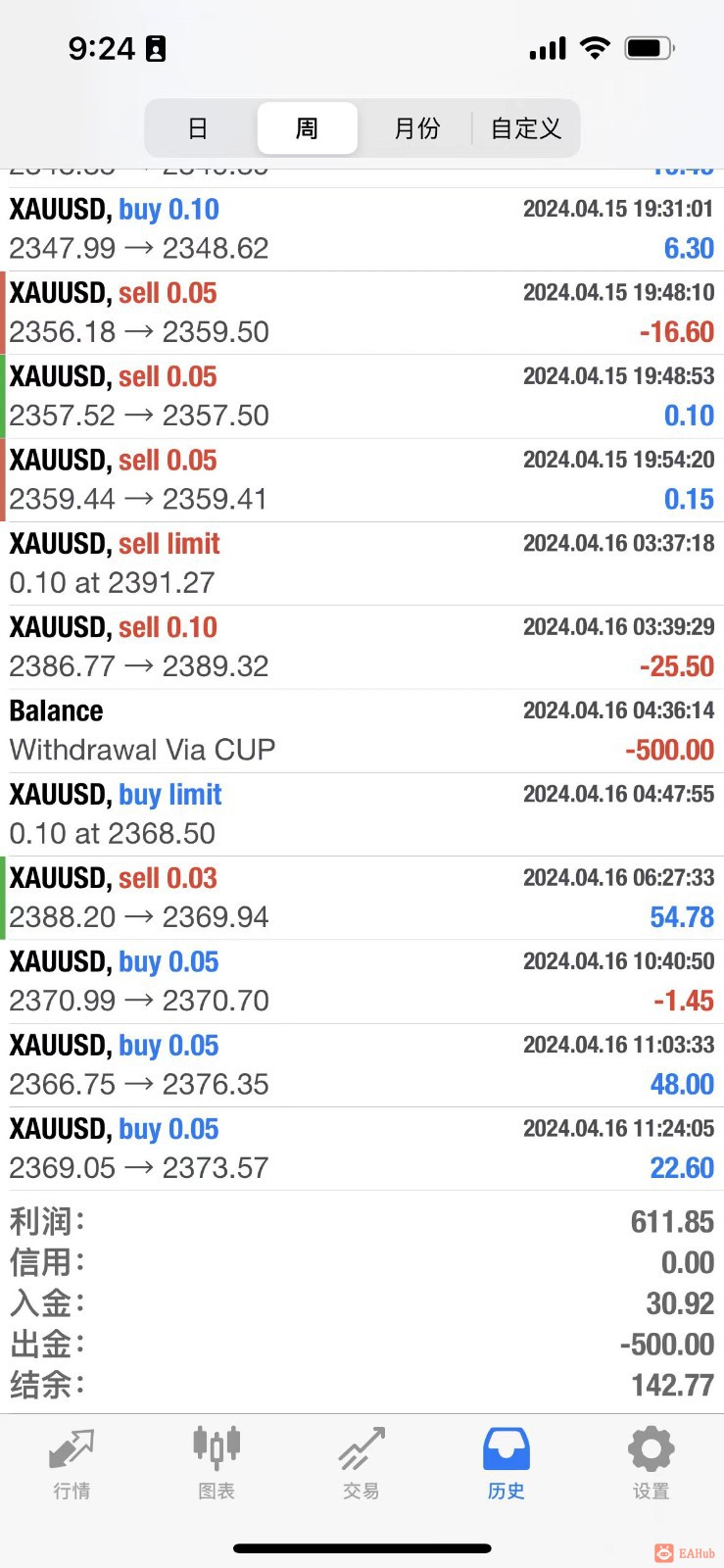724x1568 pixels.
Task: Switch to the 日 (day) period tab
Action: click(x=198, y=128)
